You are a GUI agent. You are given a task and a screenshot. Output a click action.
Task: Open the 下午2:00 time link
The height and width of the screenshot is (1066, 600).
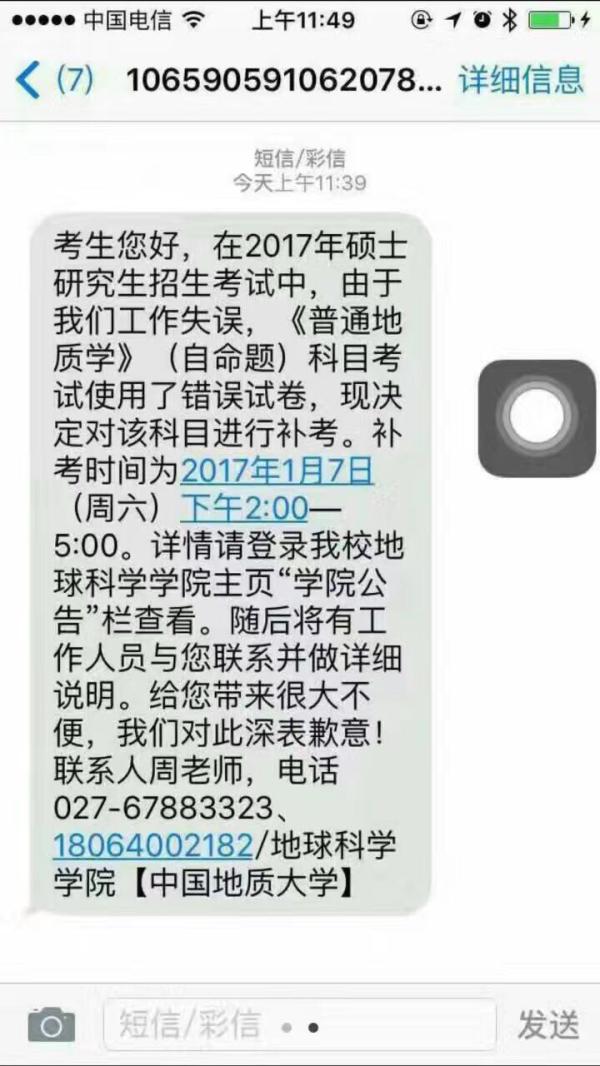point(243,507)
